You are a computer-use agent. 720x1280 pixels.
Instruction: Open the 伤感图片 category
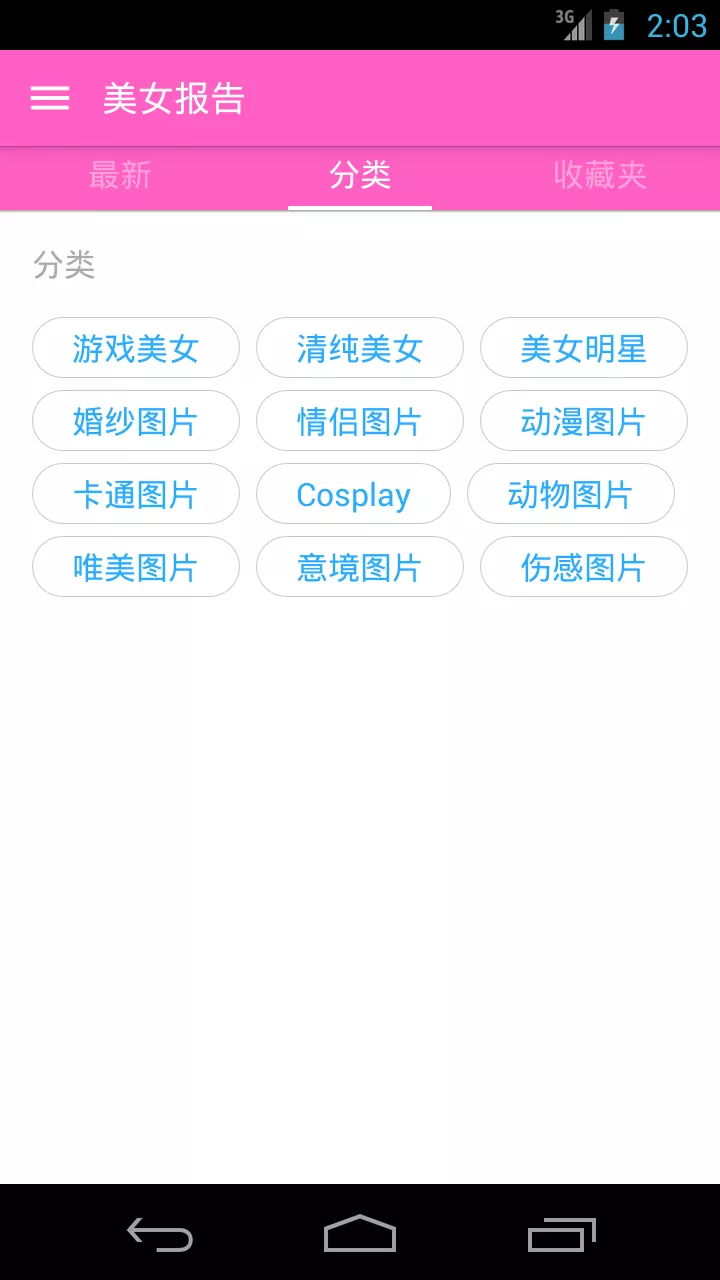584,566
